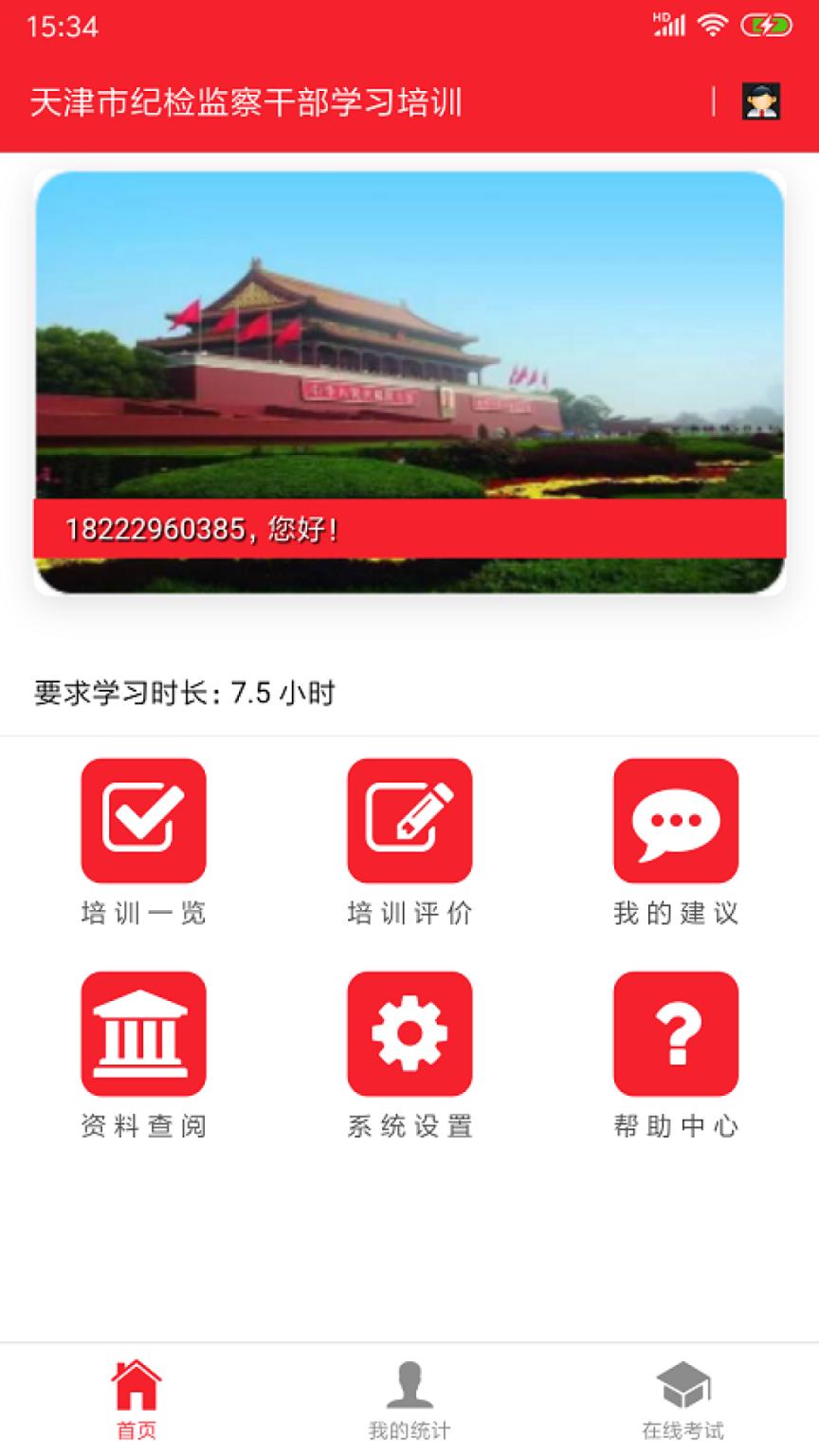The height and width of the screenshot is (1456, 819).
Task: Open 帮助中心 (Help Center) question icon
Action: tap(676, 1034)
